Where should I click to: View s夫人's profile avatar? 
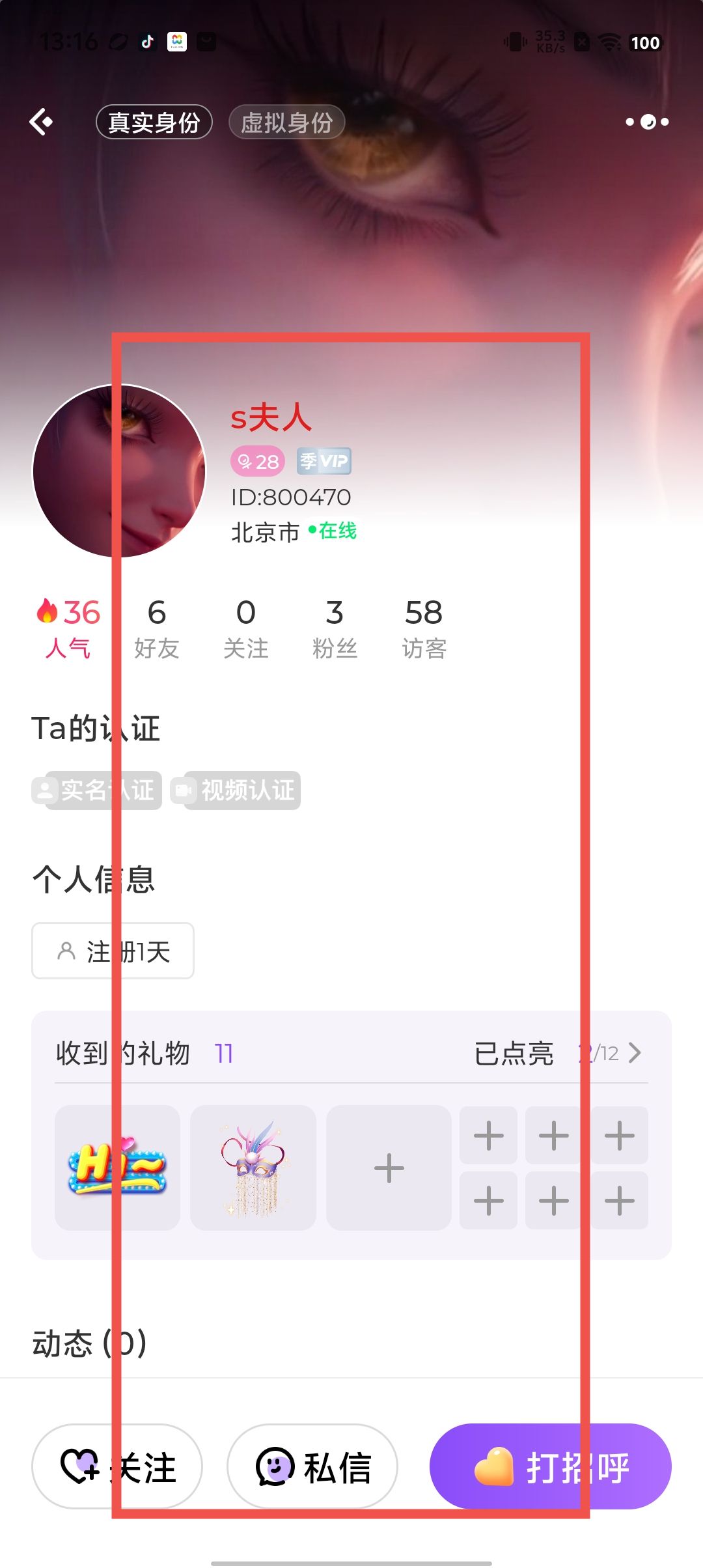[119, 471]
